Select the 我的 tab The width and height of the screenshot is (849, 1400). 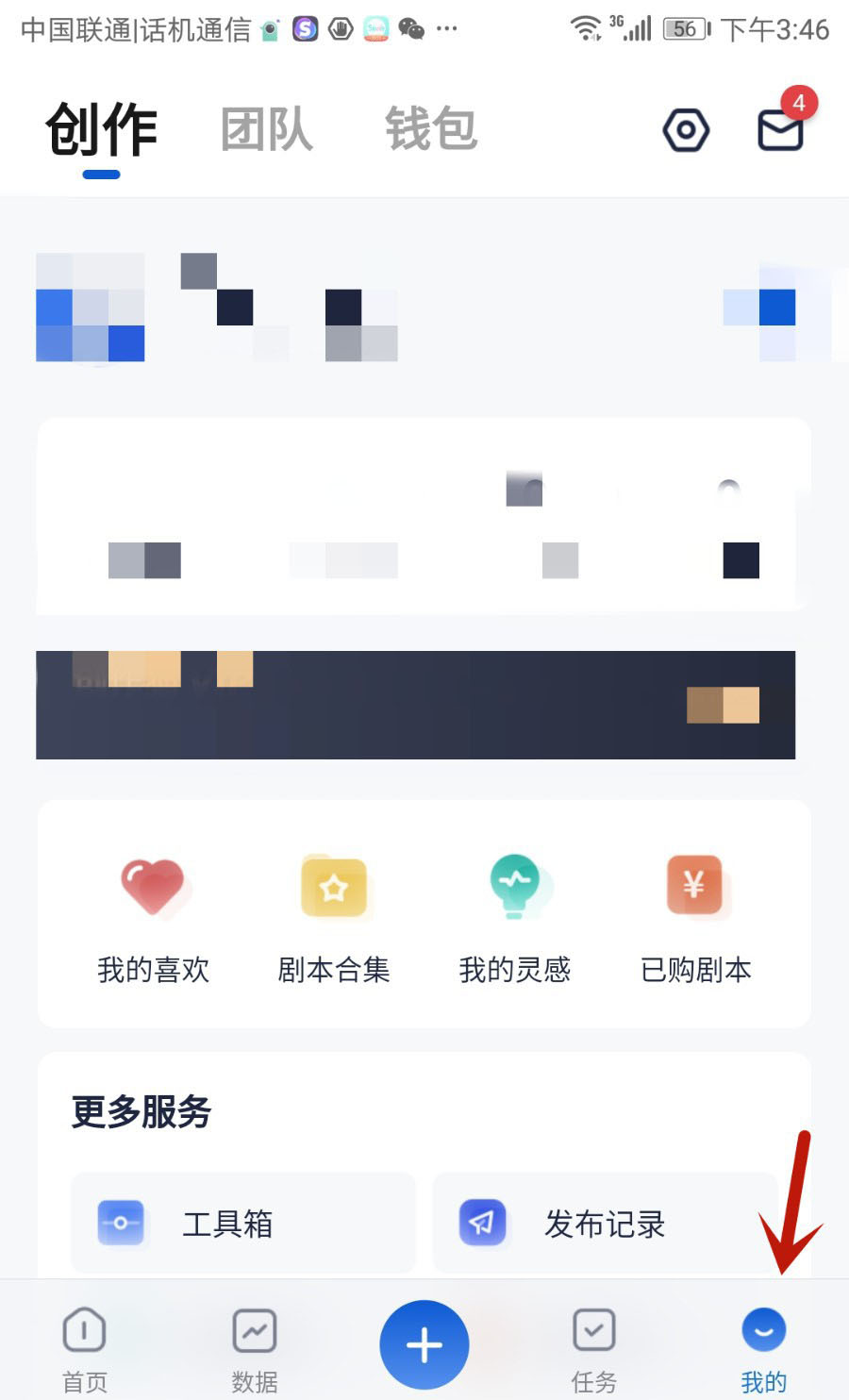(x=764, y=1349)
